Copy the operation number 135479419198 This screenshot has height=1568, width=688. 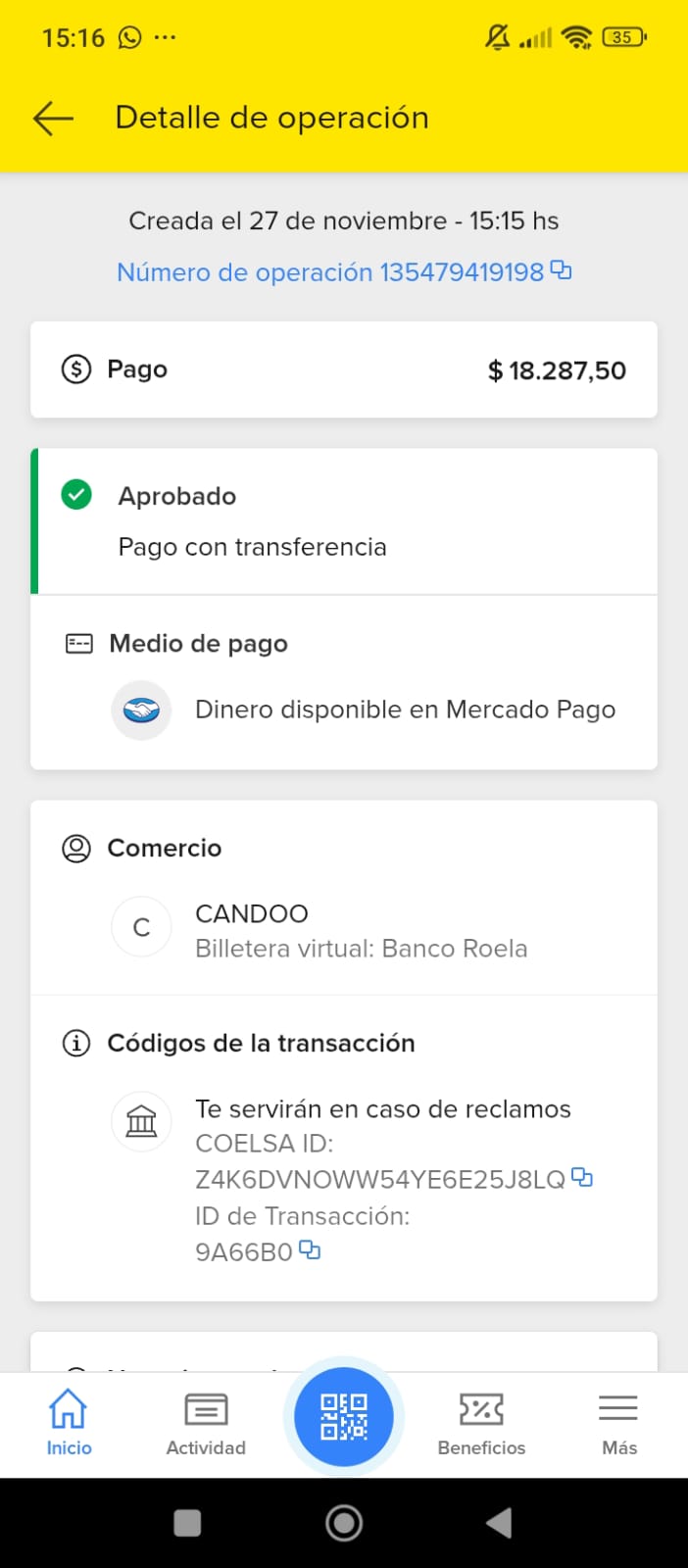[x=561, y=270]
